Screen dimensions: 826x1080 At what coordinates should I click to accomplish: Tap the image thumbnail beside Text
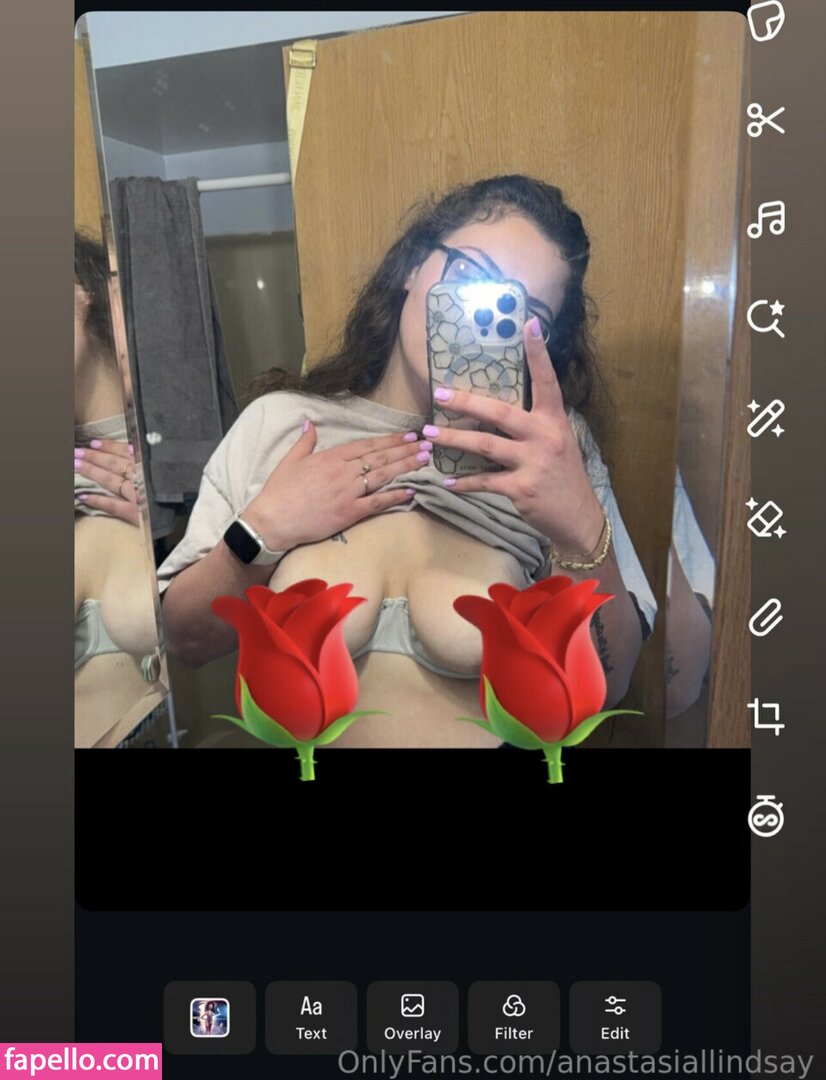210,1017
